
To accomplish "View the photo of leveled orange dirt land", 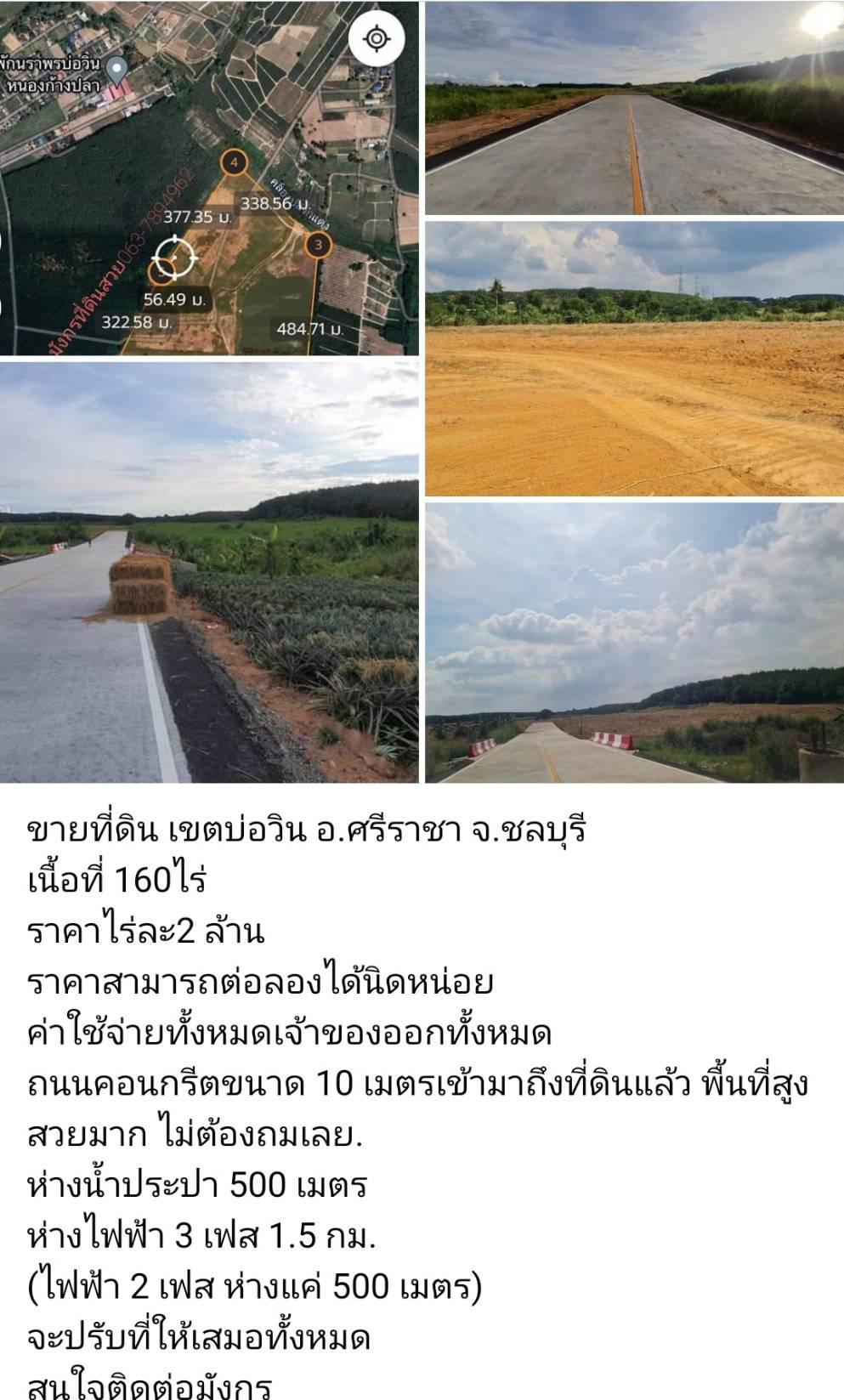I will click(x=634, y=359).
